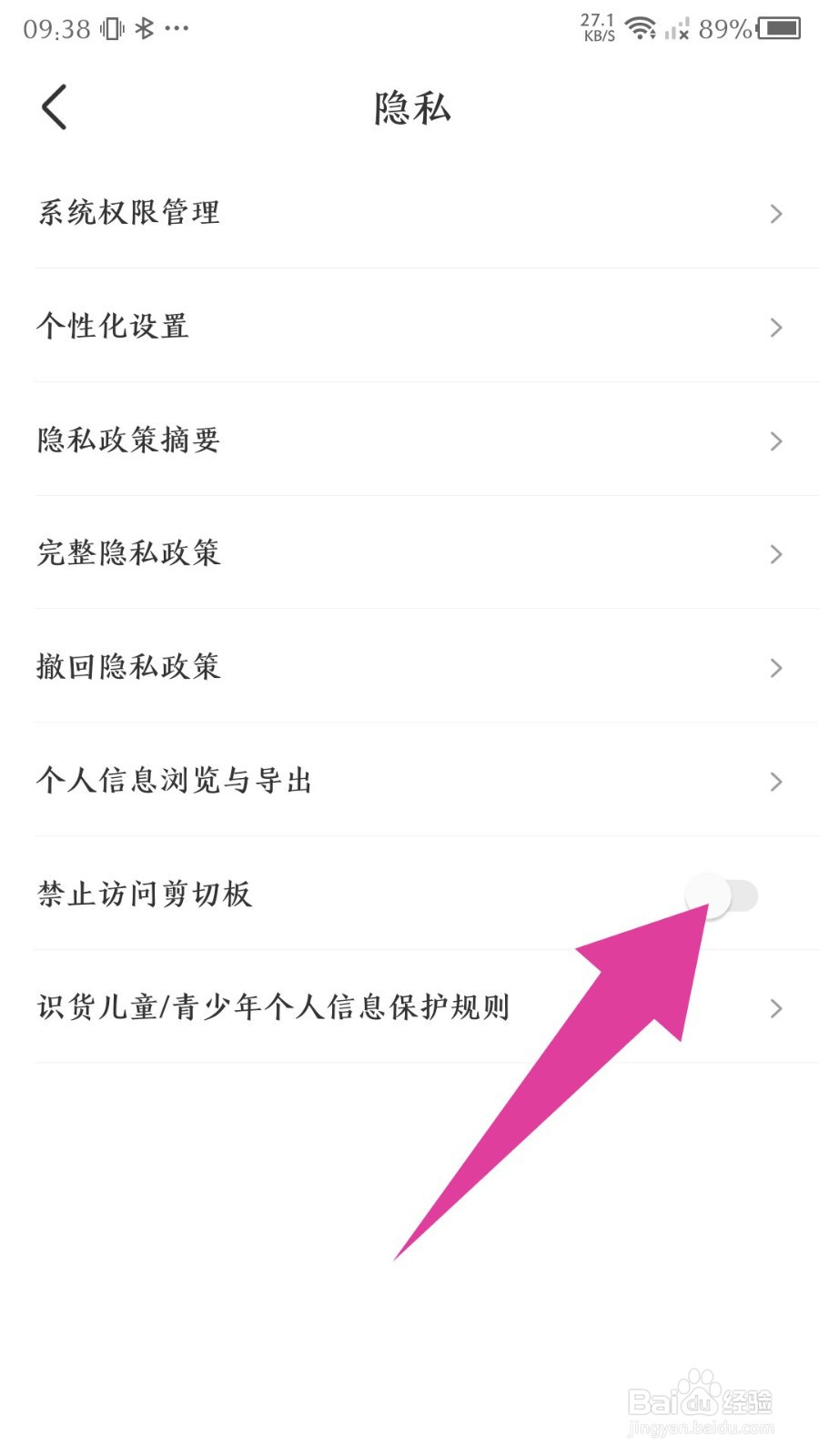Expand 隐私政策摘要 with its chevron
This screenshot has width=819, height=1456.
click(775, 440)
